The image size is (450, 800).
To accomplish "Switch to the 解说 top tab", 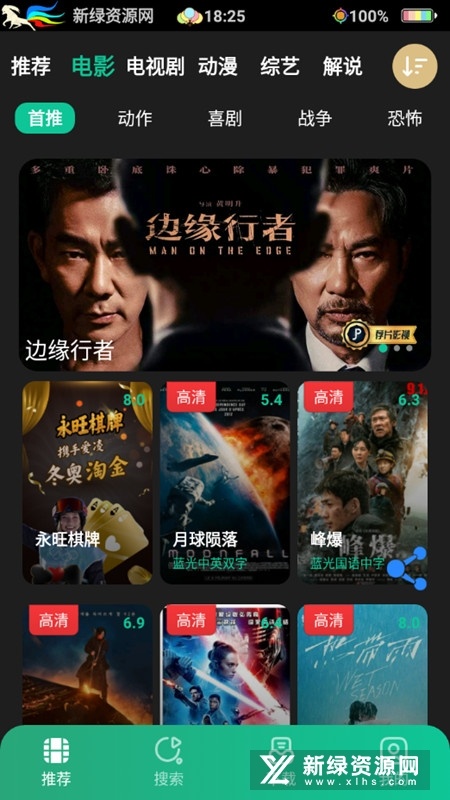I will tap(342, 67).
